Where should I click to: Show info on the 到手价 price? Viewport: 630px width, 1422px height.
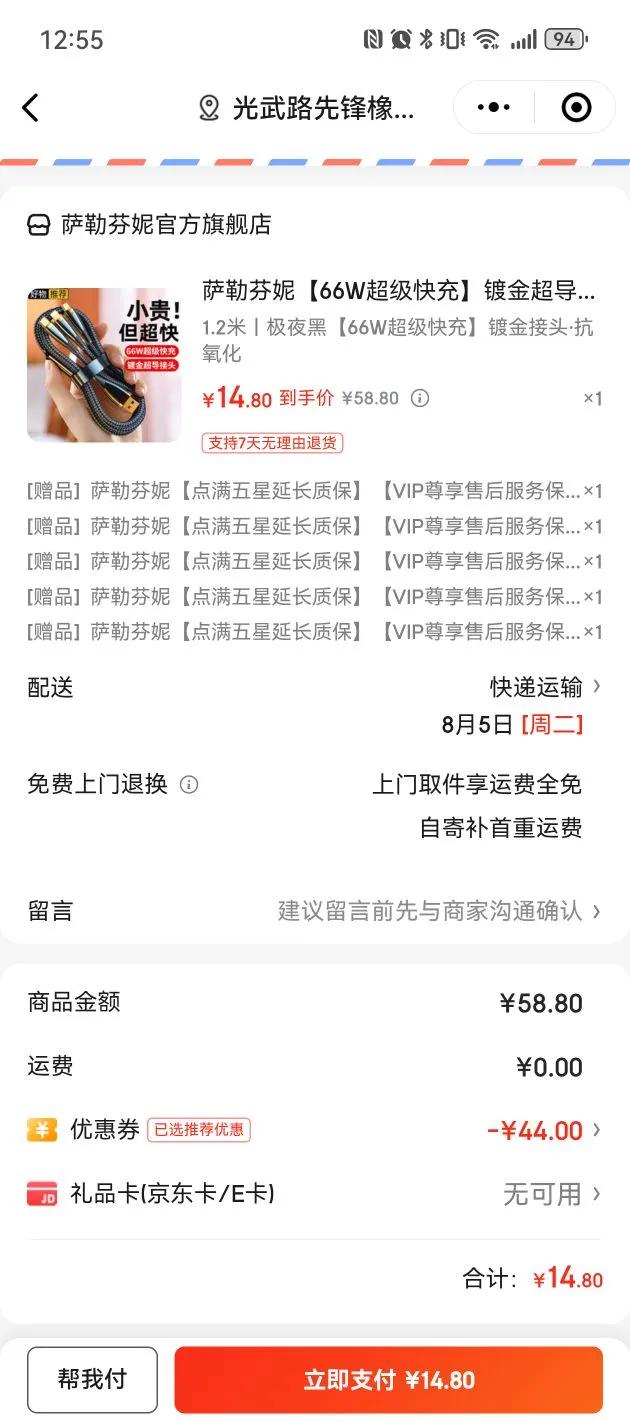[420, 398]
